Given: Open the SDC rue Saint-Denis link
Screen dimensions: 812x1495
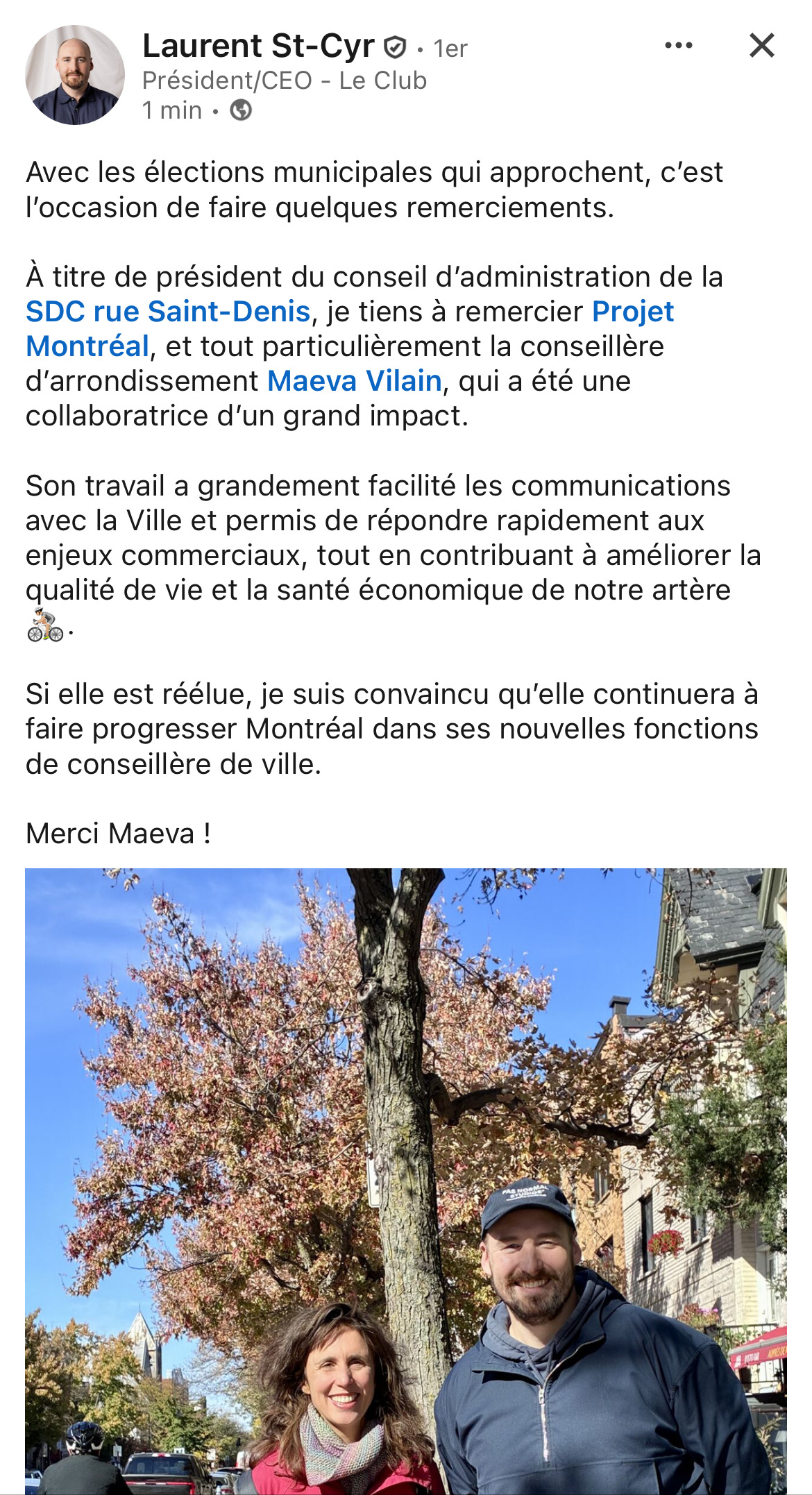Looking at the screenshot, I should click(168, 312).
